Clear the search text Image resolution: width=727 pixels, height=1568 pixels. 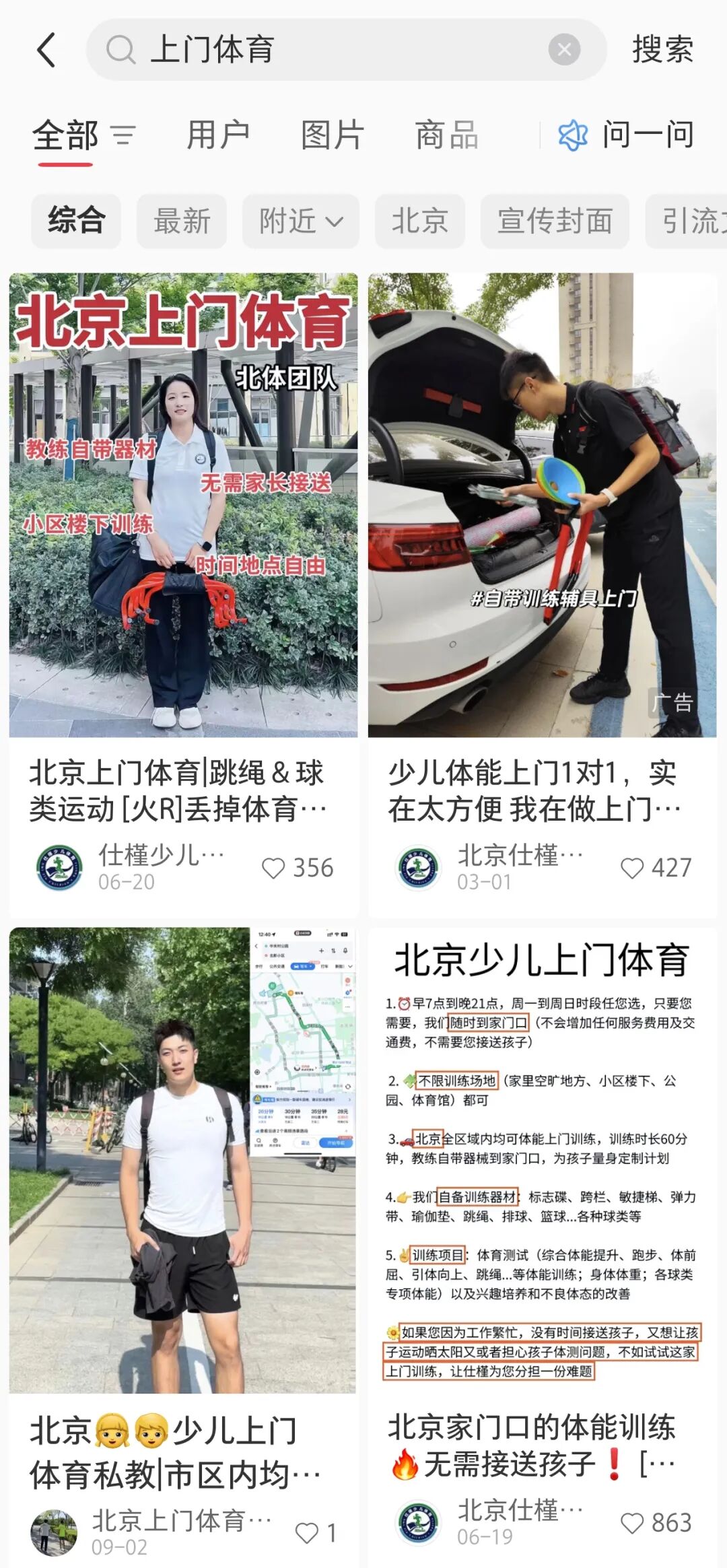pyautogui.click(x=564, y=50)
